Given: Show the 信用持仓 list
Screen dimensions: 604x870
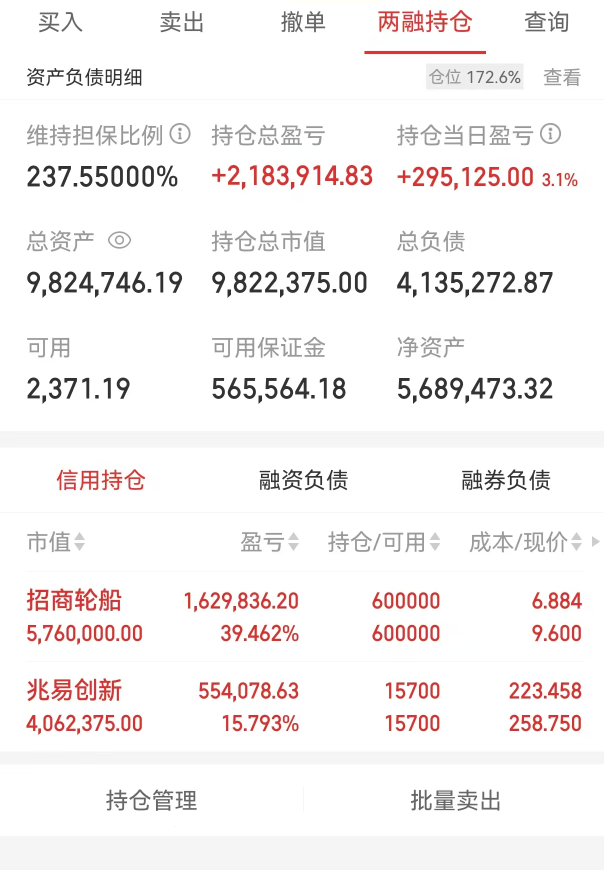Looking at the screenshot, I should [x=101, y=480].
